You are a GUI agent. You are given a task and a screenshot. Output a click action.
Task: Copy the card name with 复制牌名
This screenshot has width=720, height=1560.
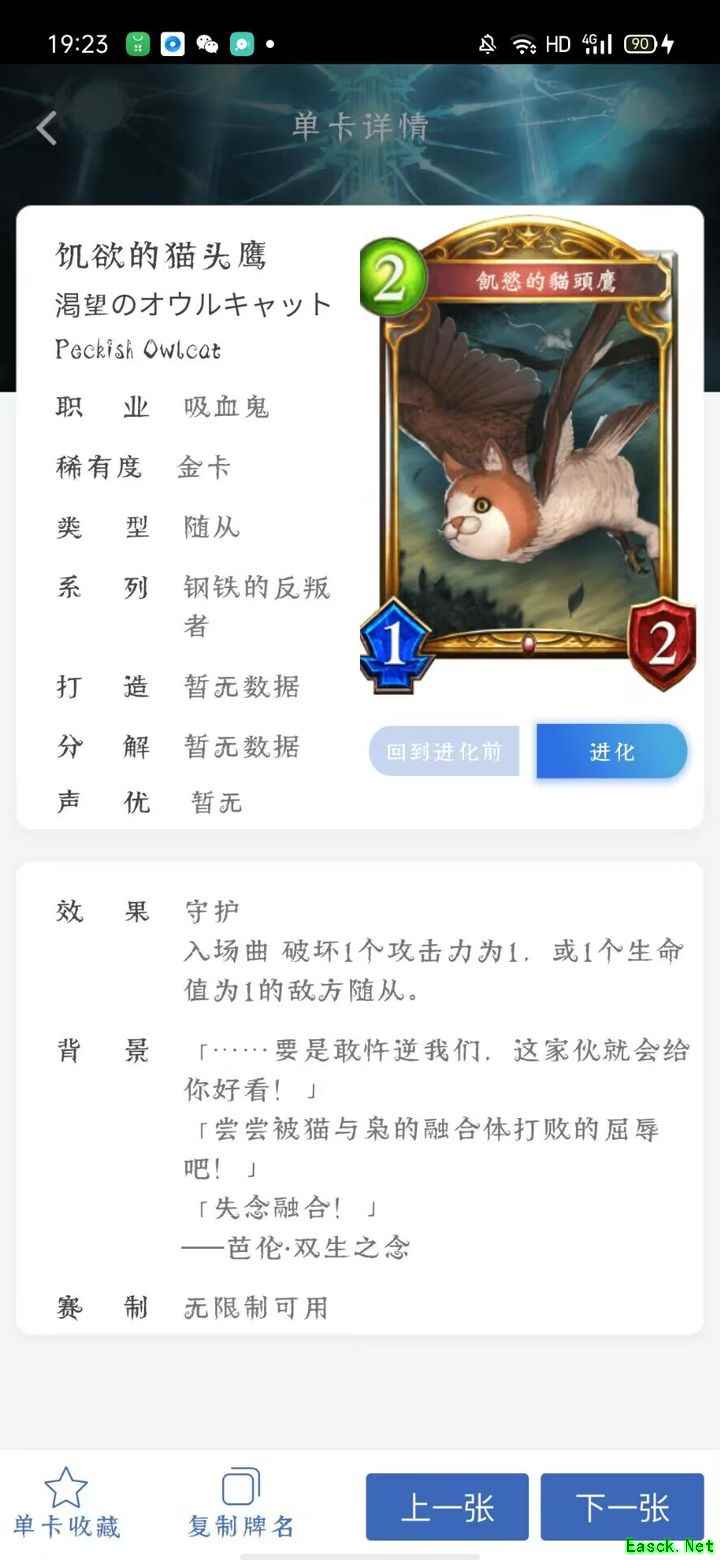tap(241, 1503)
